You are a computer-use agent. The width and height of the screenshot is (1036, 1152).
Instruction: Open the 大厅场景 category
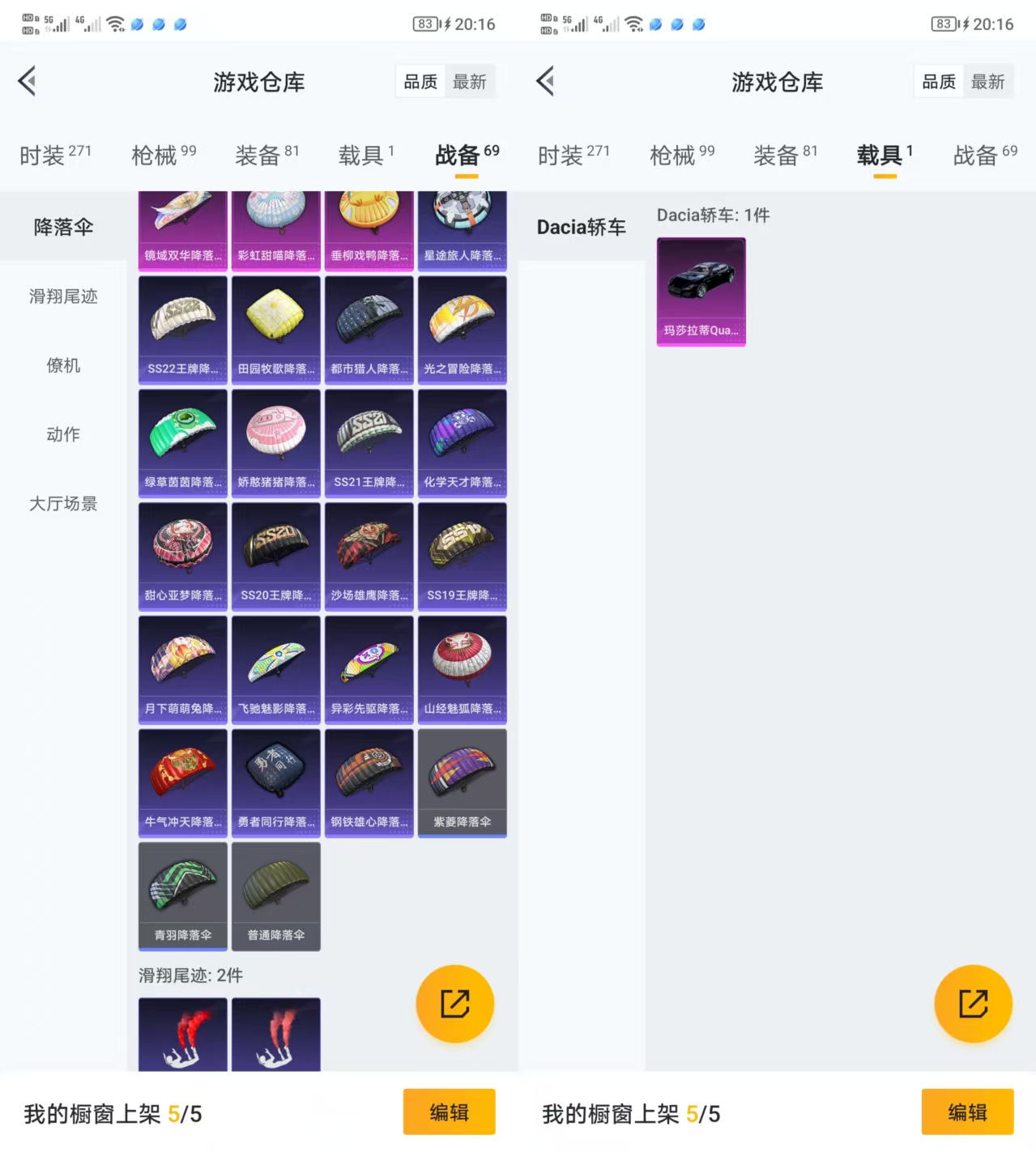pos(63,503)
